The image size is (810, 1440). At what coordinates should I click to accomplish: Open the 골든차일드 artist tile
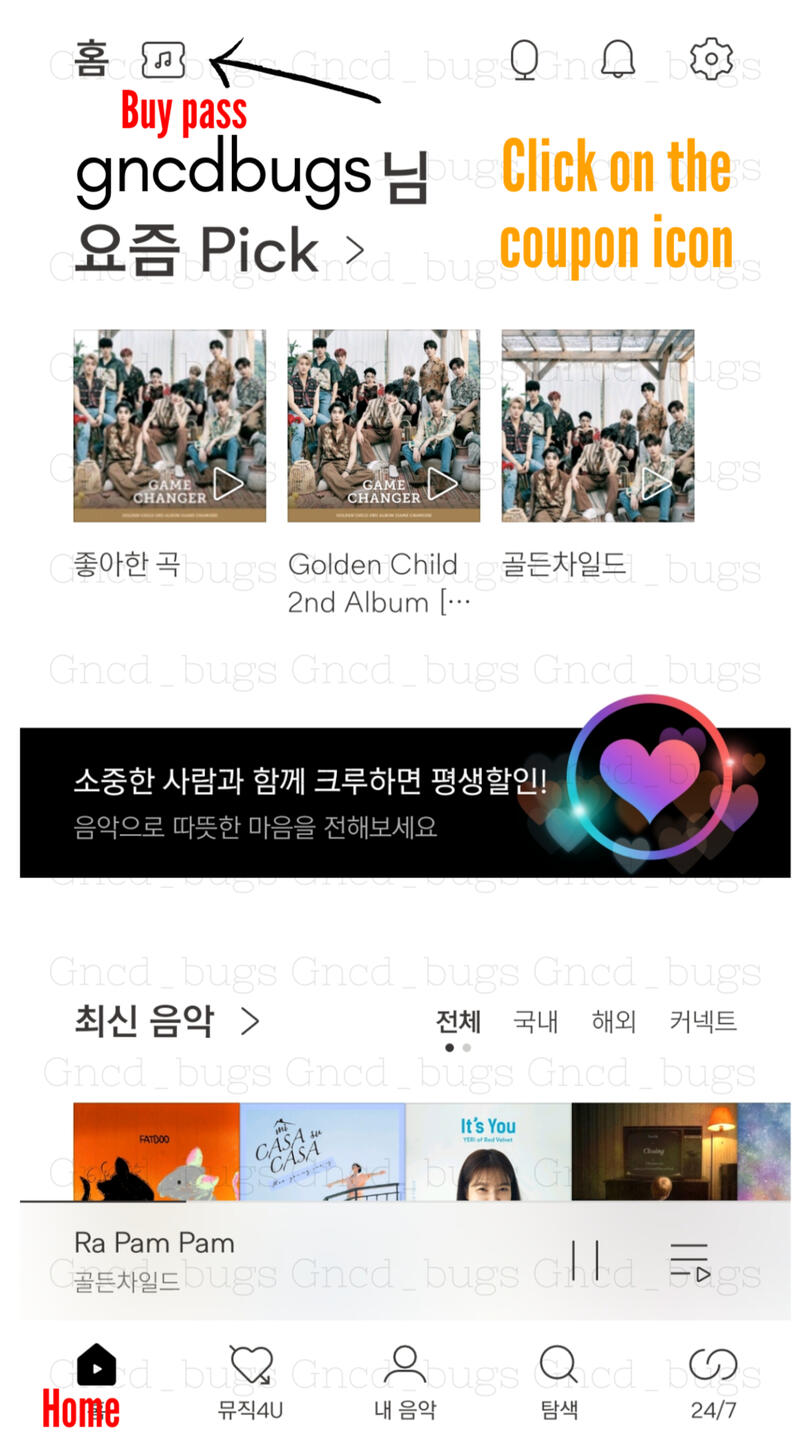598,426
